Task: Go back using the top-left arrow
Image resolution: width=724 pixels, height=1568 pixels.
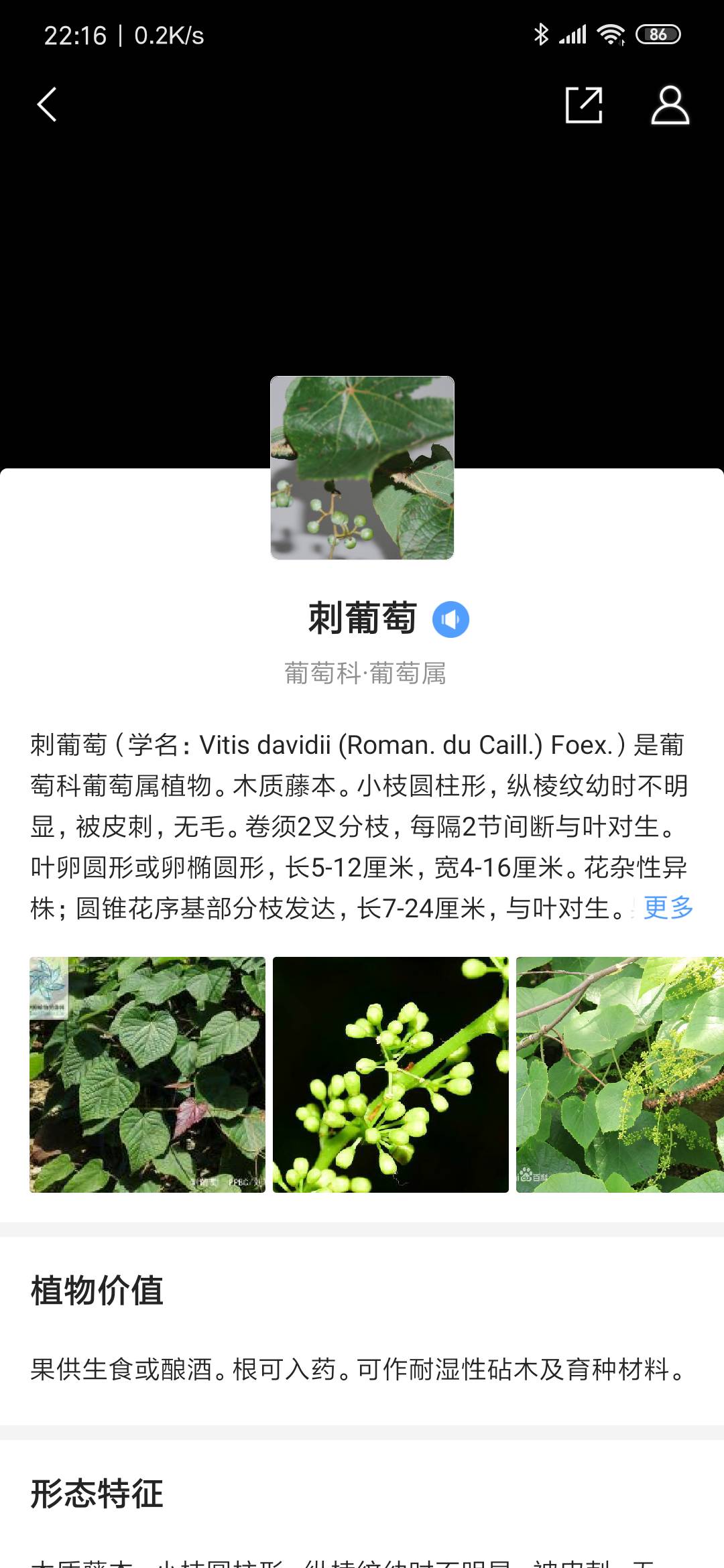Action: 47,105
